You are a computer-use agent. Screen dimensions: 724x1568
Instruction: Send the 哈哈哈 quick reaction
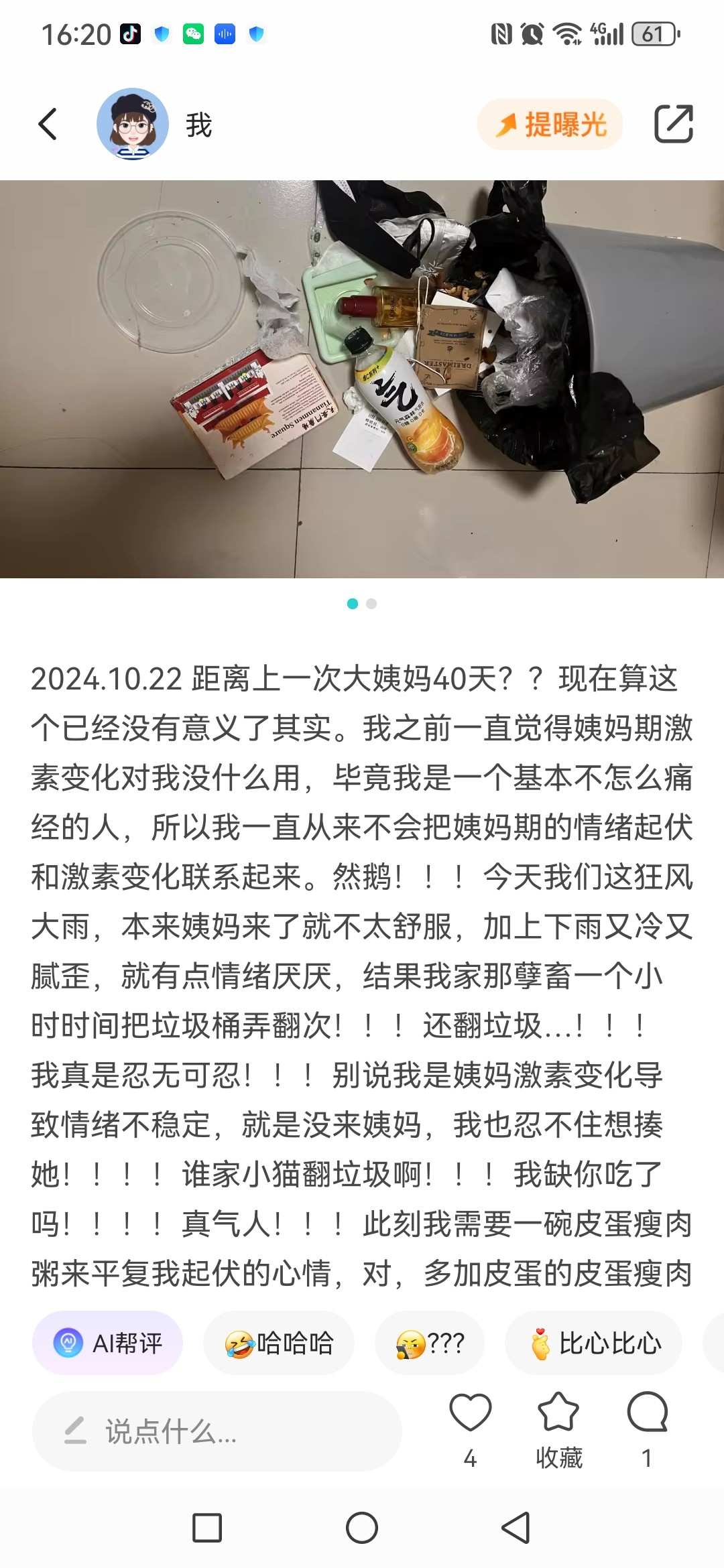click(x=279, y=1343)
